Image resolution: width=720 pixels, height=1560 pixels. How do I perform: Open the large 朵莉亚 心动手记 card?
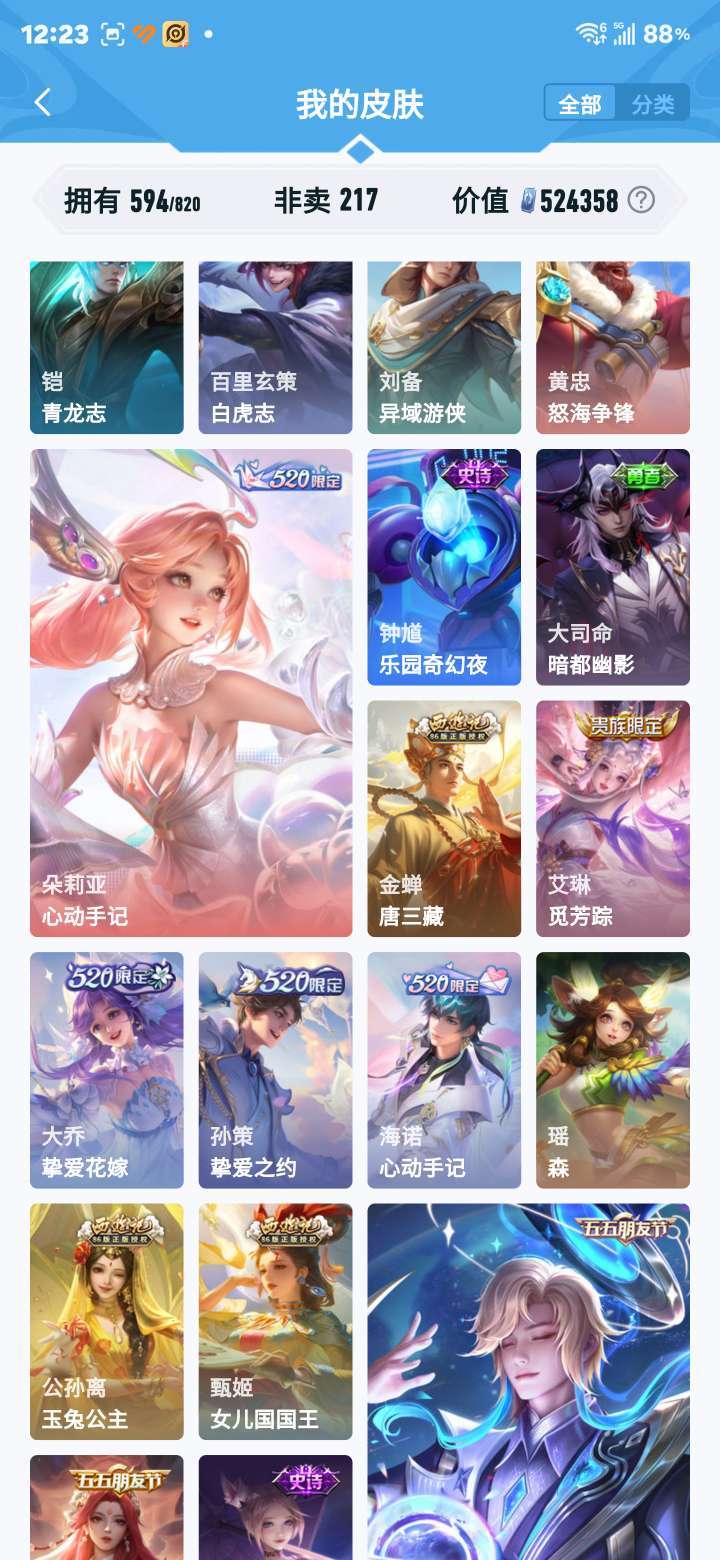click(x=191, y=693)
